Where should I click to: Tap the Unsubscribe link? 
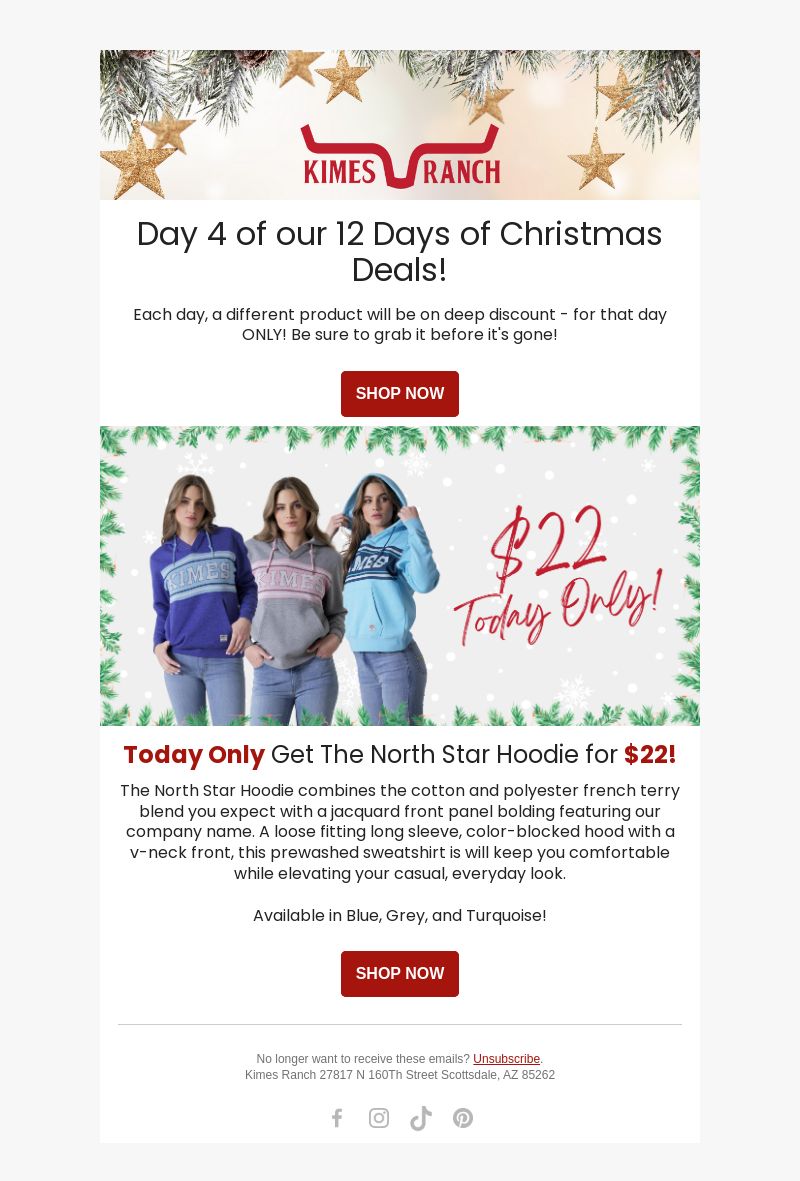pos(506,1059)
